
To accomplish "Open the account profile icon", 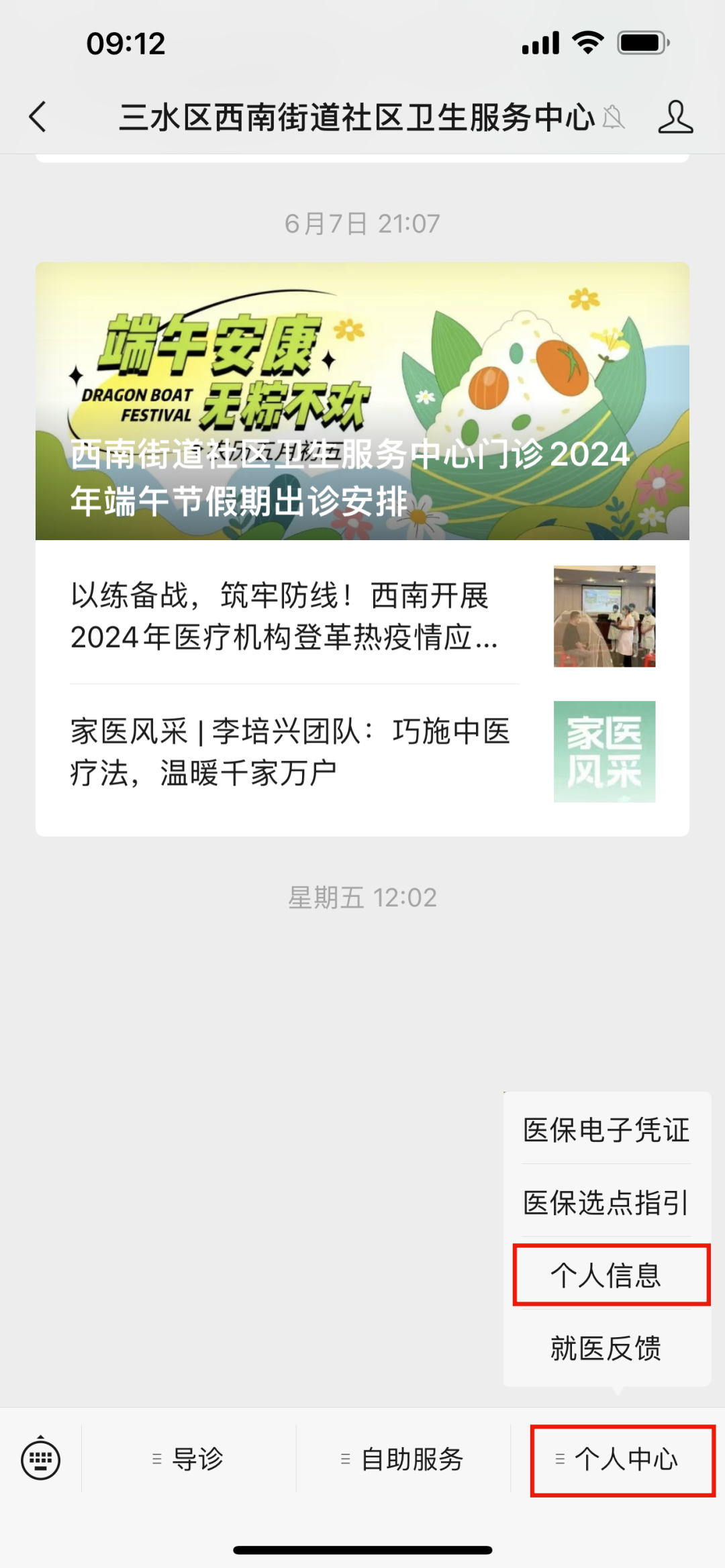I will [x=675, y=117].
